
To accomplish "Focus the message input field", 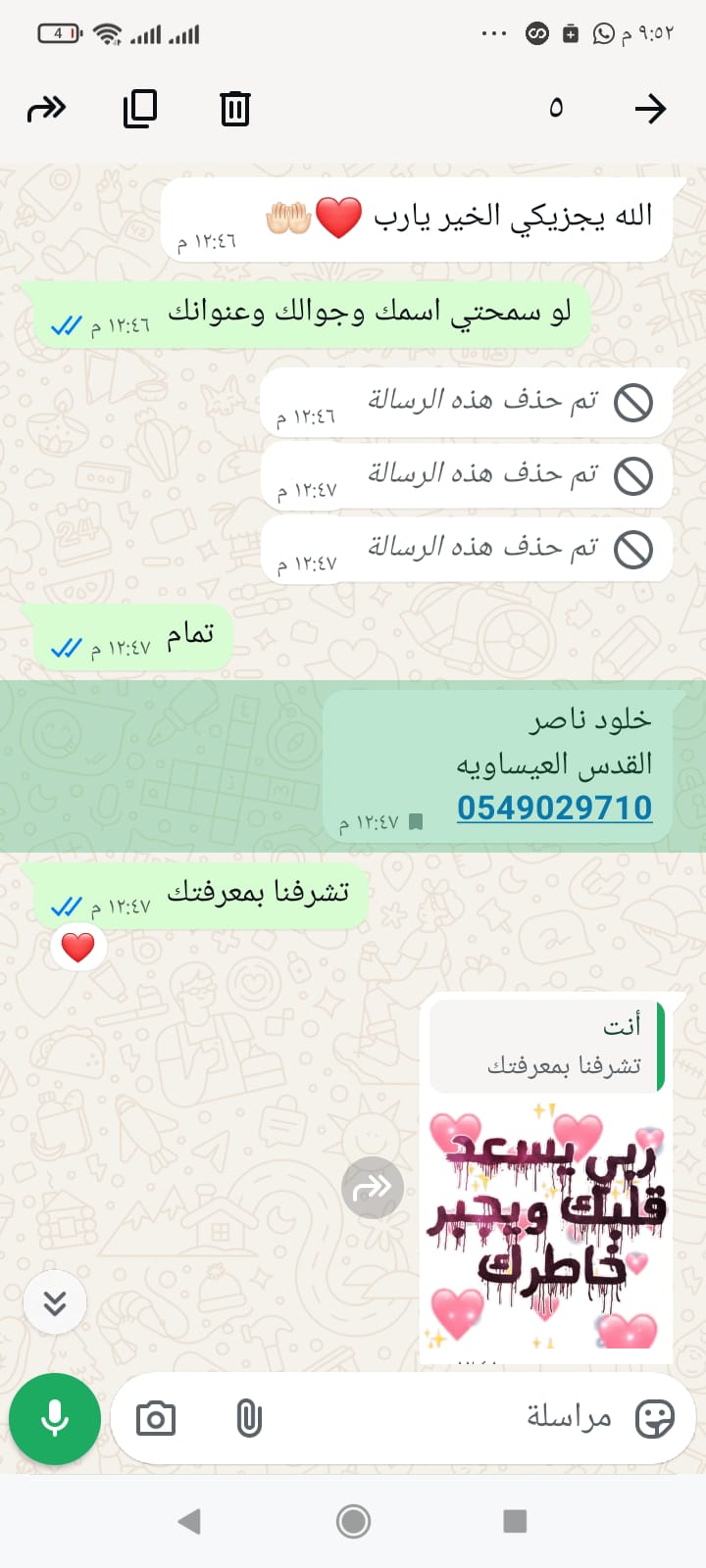I will pos(441,1418).
